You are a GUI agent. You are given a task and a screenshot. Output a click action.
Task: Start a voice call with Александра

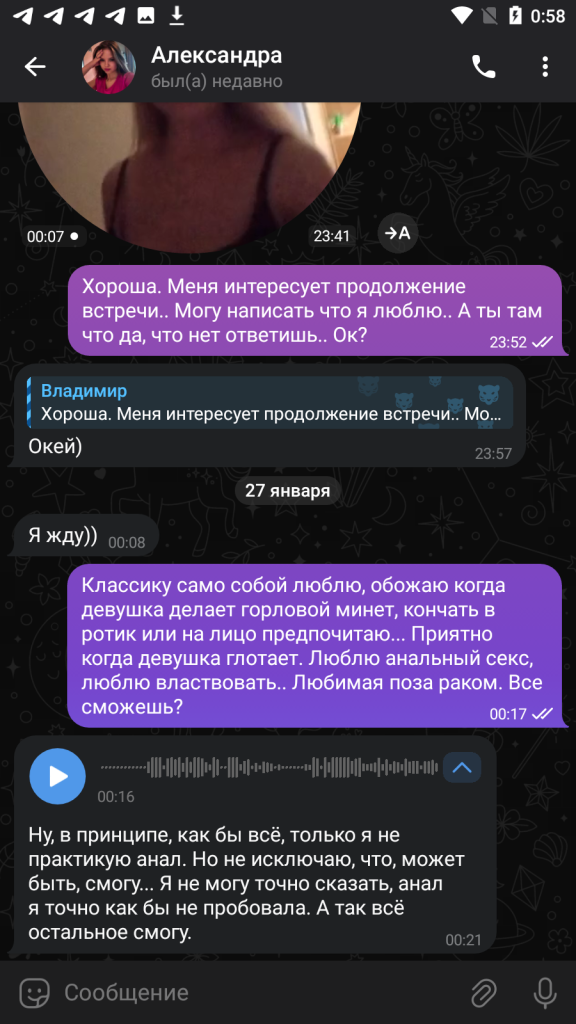[x=483, y=67]
